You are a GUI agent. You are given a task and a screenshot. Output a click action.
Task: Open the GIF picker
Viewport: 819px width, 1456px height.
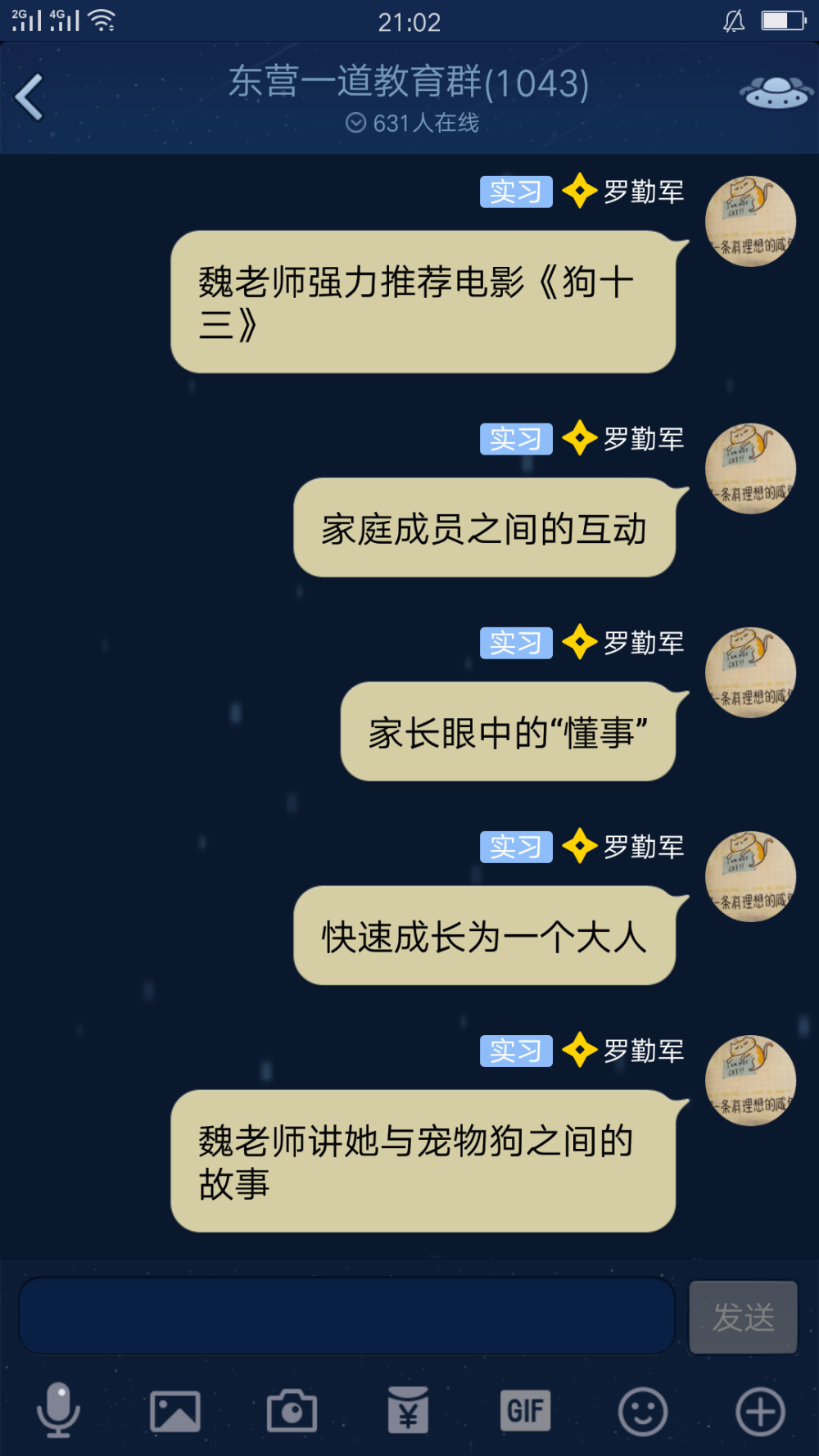tap(526, 1410)
